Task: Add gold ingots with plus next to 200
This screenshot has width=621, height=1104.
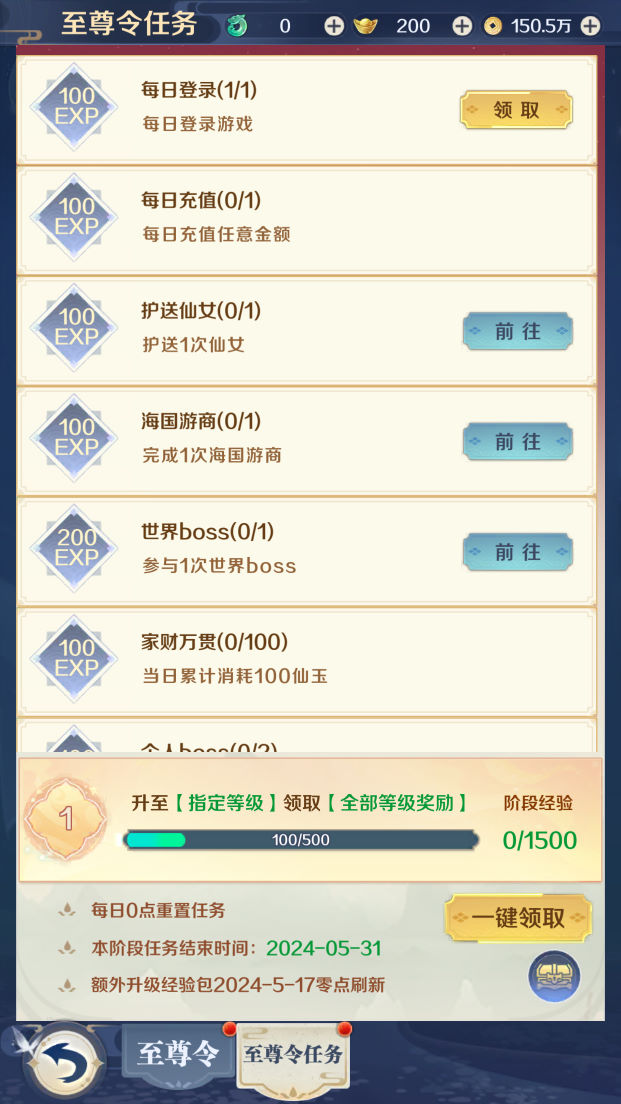Action: (x=462, y=26)
